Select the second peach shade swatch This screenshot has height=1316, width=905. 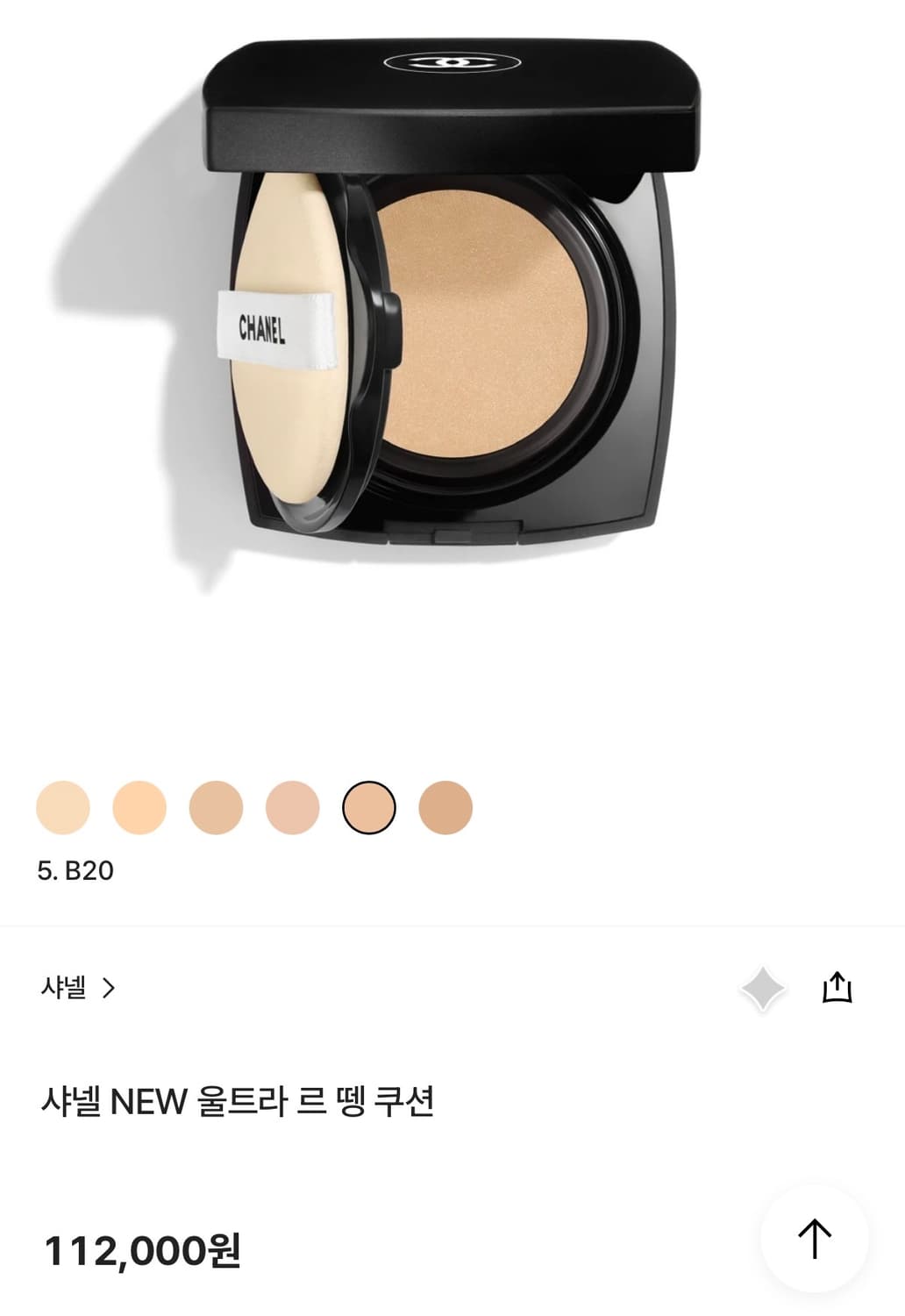pos(139,807)
